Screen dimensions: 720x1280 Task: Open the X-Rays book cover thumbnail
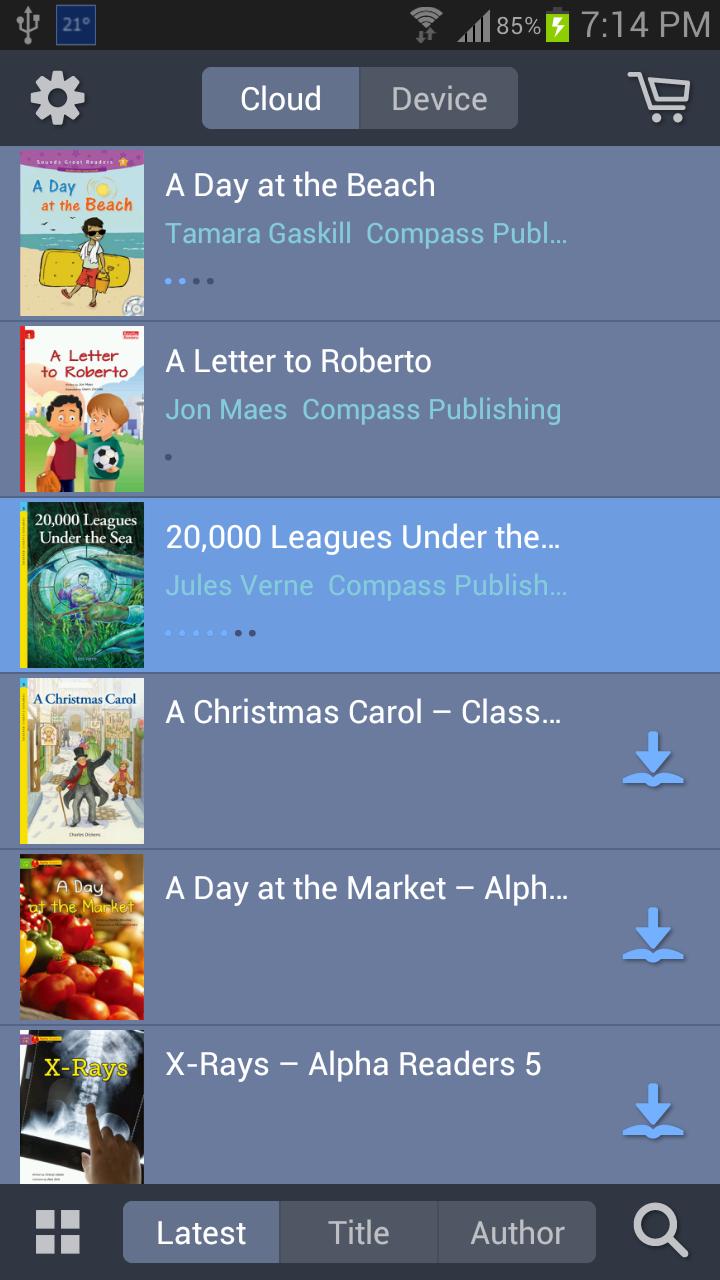click(x=81, y=1106)
